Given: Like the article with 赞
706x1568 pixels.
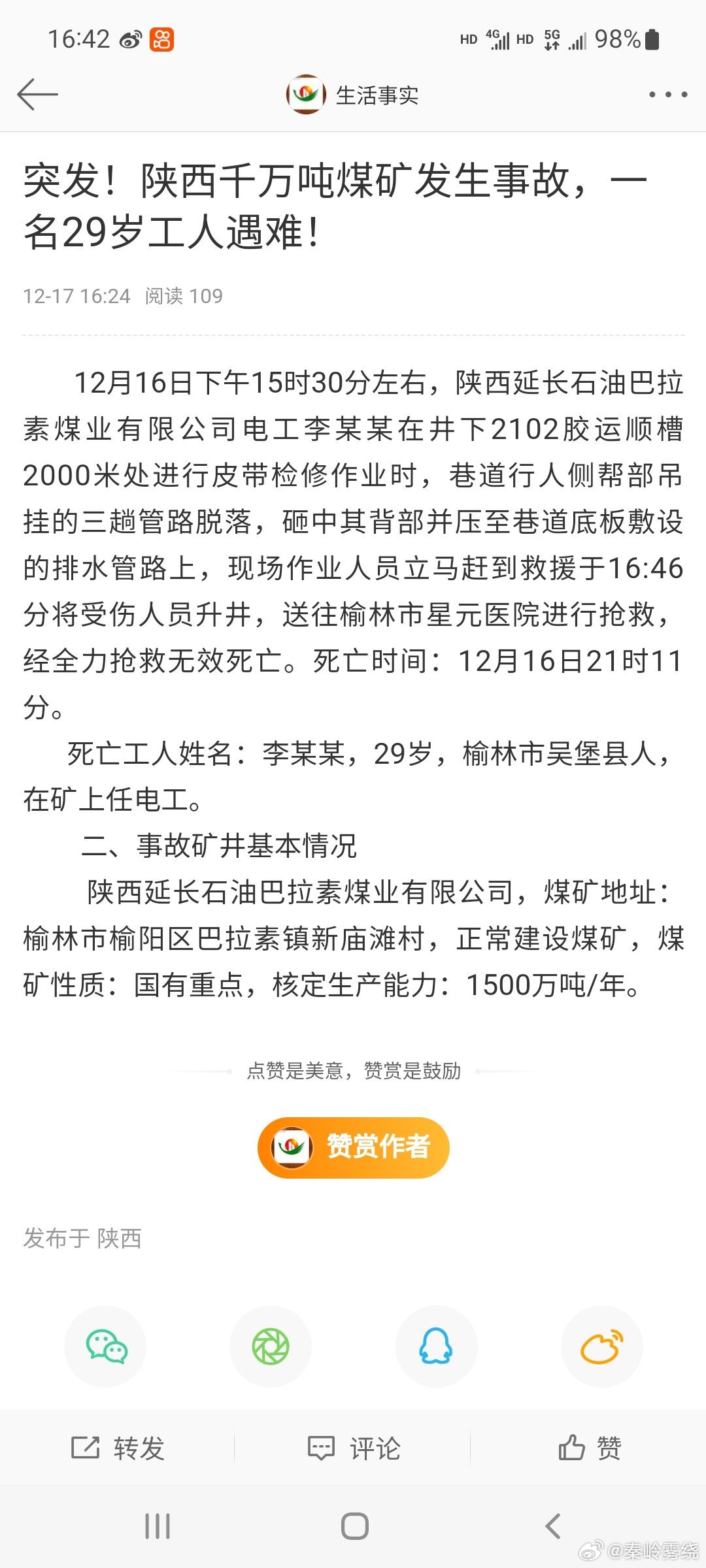Looking at the screenshot, I should click(589, 1448).
